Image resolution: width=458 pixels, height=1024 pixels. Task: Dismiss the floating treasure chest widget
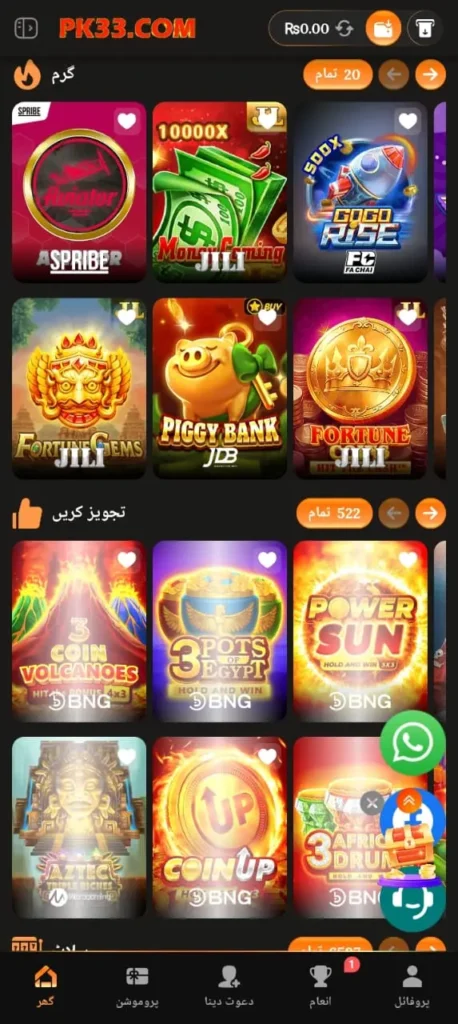372,803
